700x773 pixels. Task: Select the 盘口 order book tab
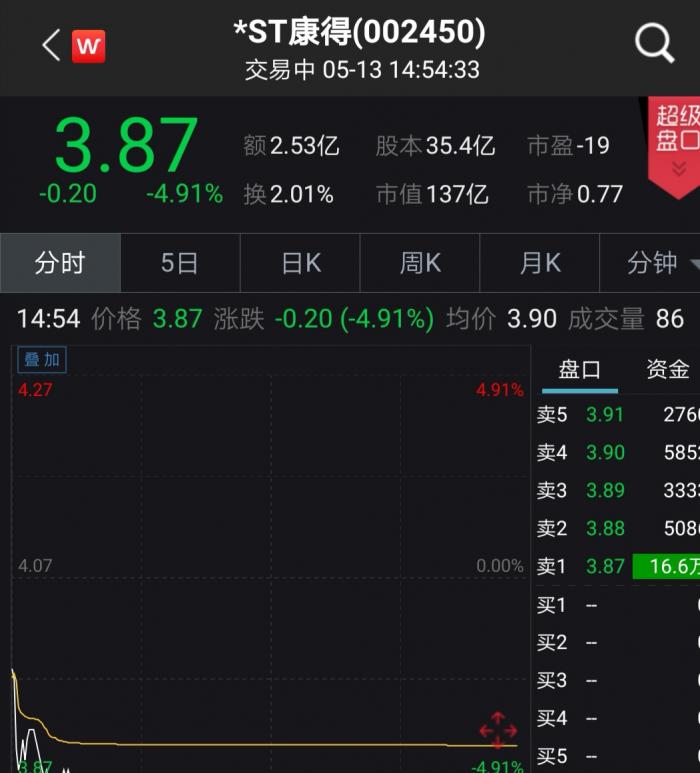tap(580, 369)
